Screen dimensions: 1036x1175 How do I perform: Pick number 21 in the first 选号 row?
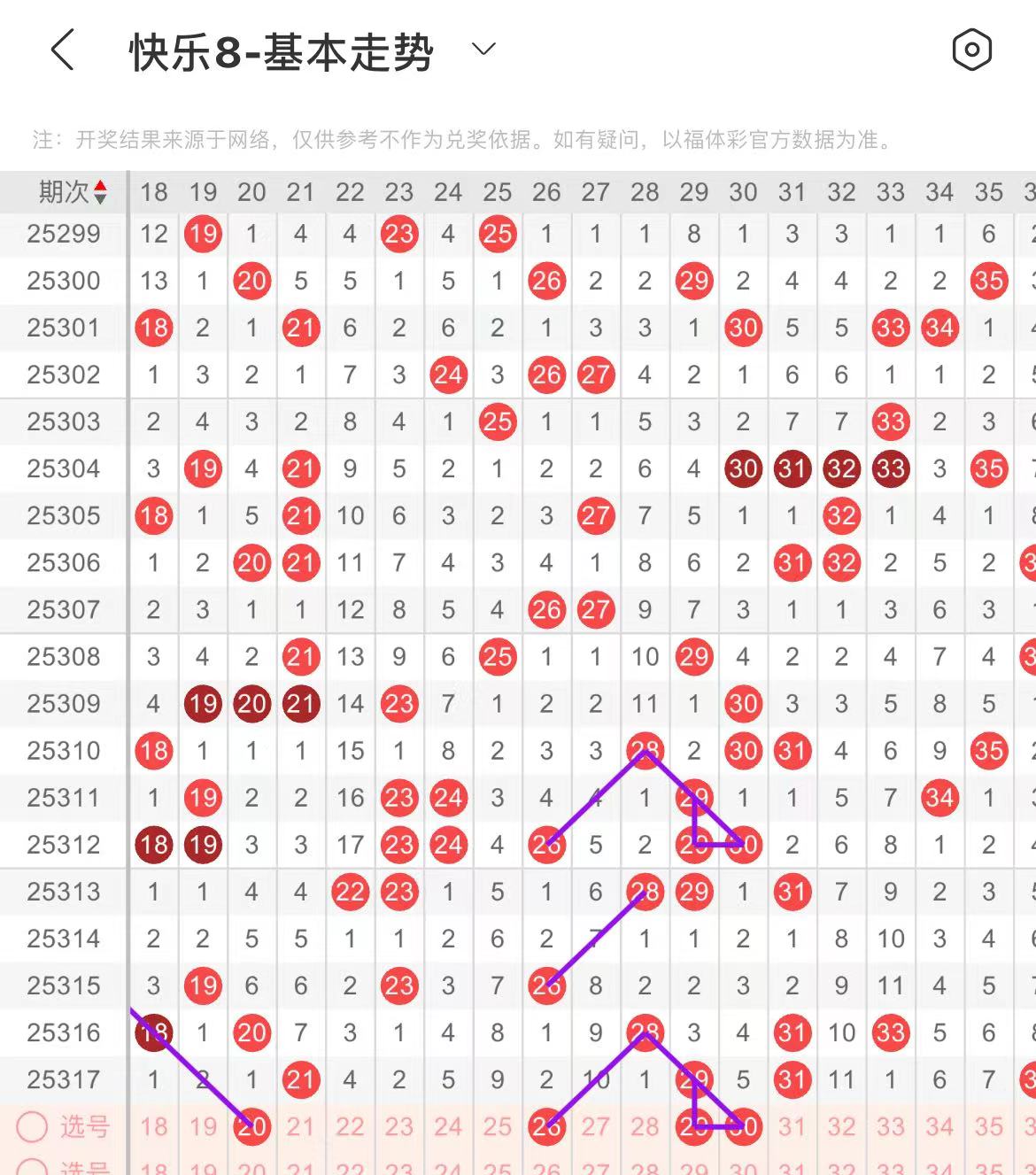coord(301,1127)
